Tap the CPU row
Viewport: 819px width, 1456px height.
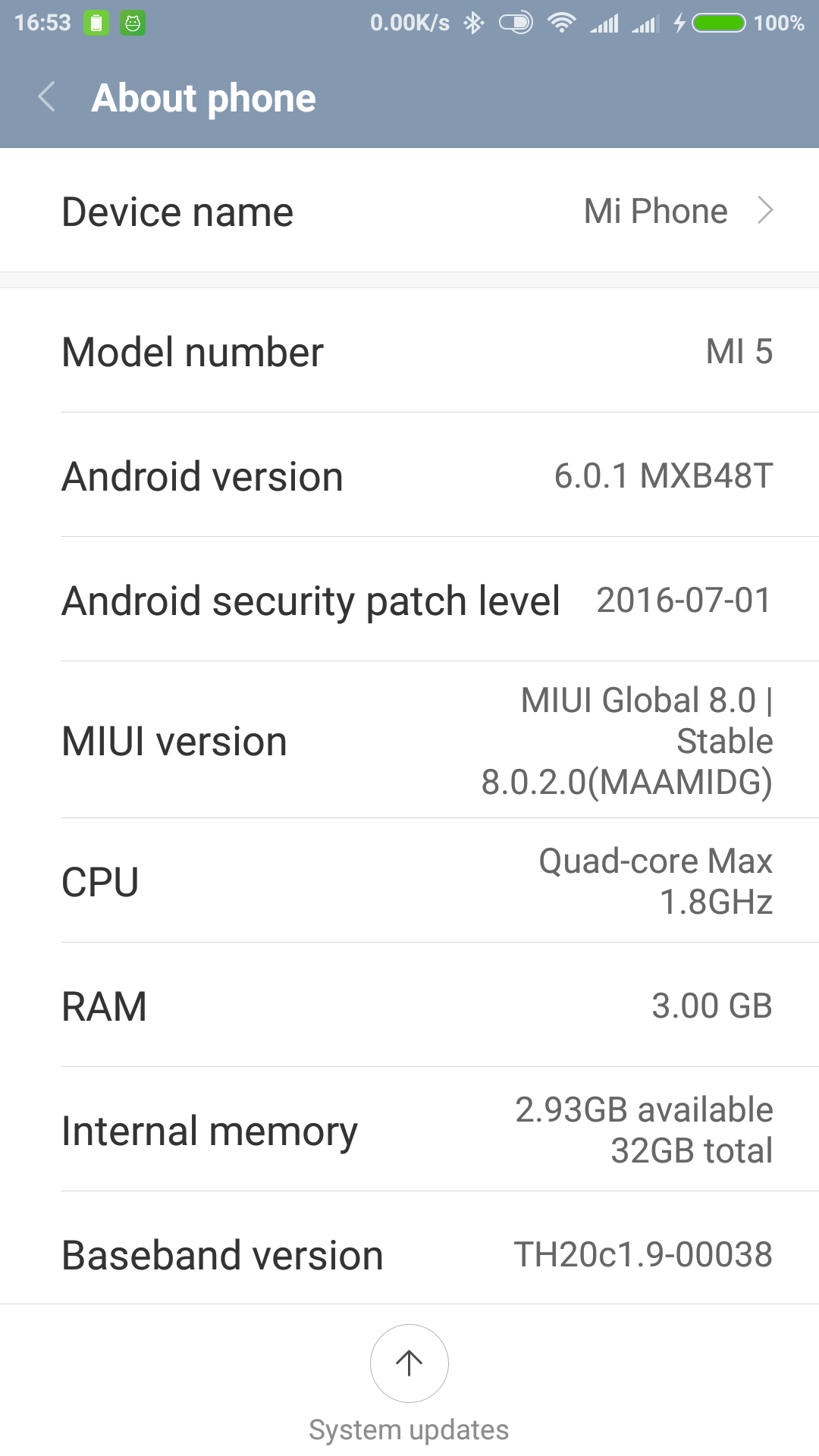(x=409, y=881)
